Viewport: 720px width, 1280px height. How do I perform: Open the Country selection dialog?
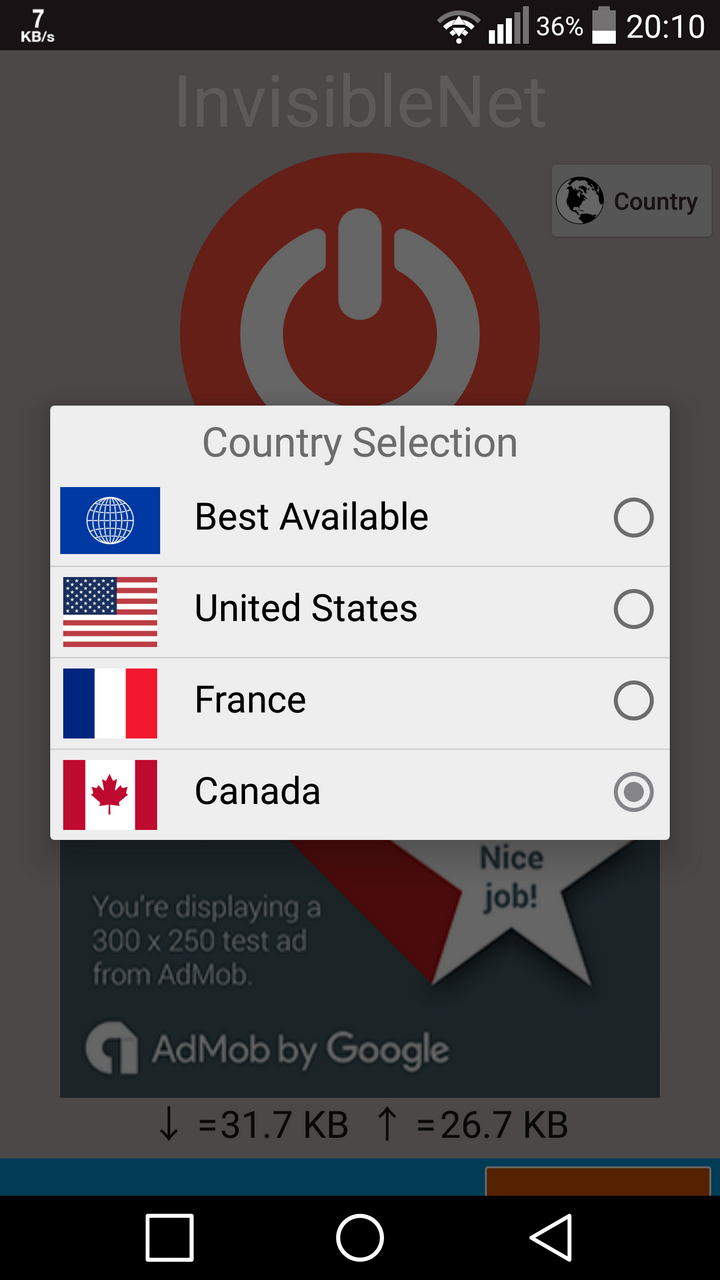[x=631, y=201]
